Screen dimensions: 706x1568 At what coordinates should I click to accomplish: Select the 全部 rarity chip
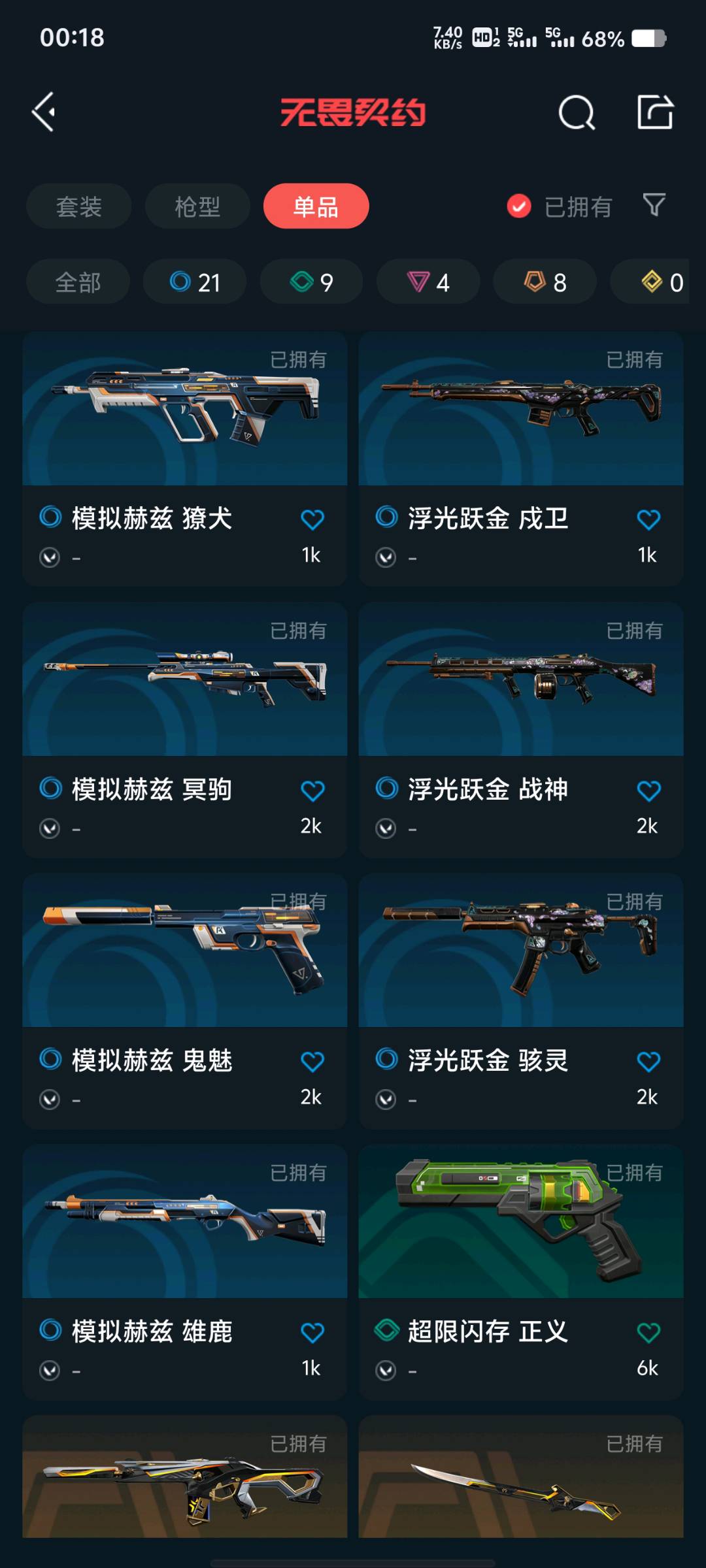point(78,282)
